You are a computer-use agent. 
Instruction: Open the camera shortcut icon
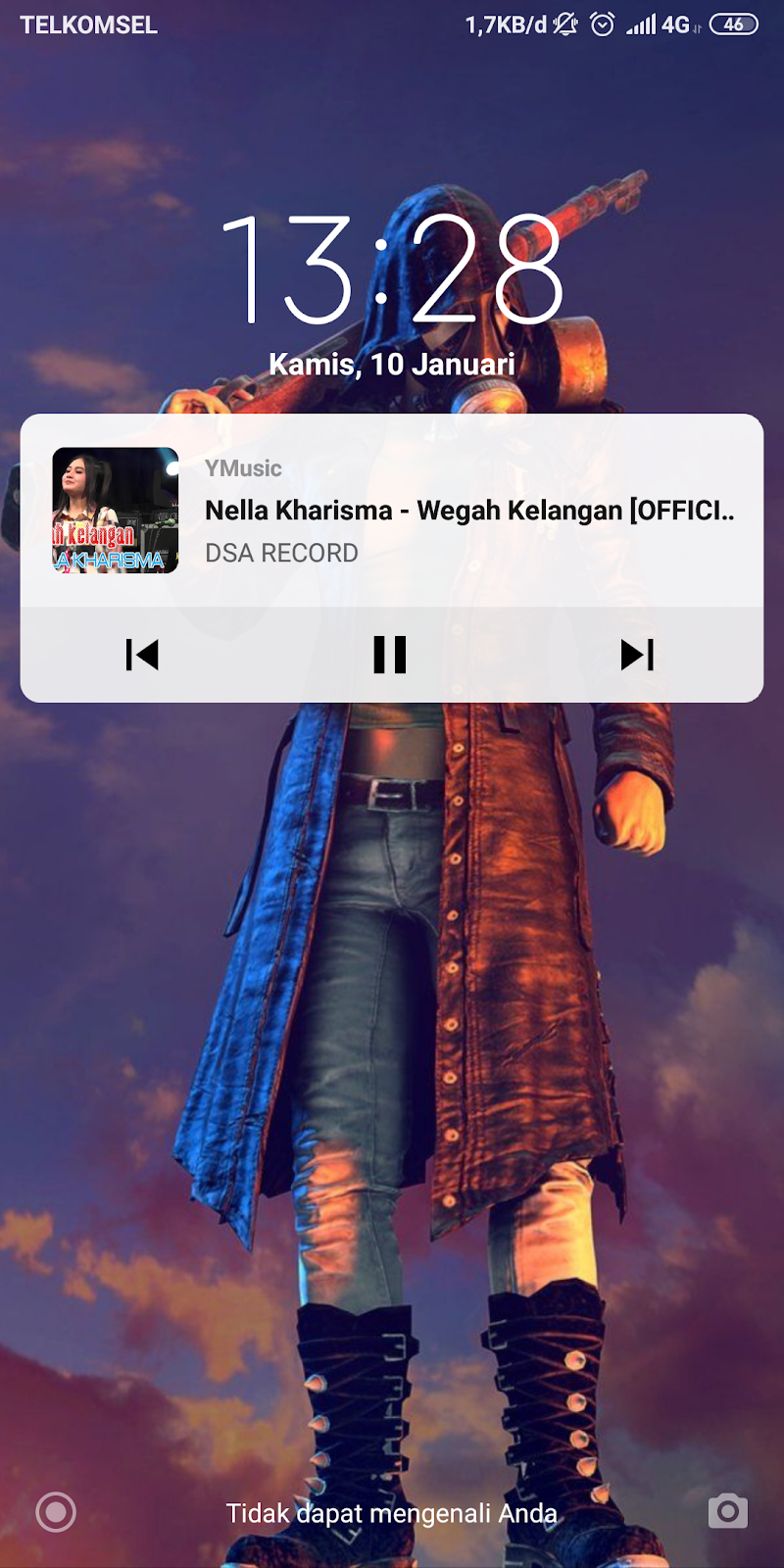[728, 1511]
